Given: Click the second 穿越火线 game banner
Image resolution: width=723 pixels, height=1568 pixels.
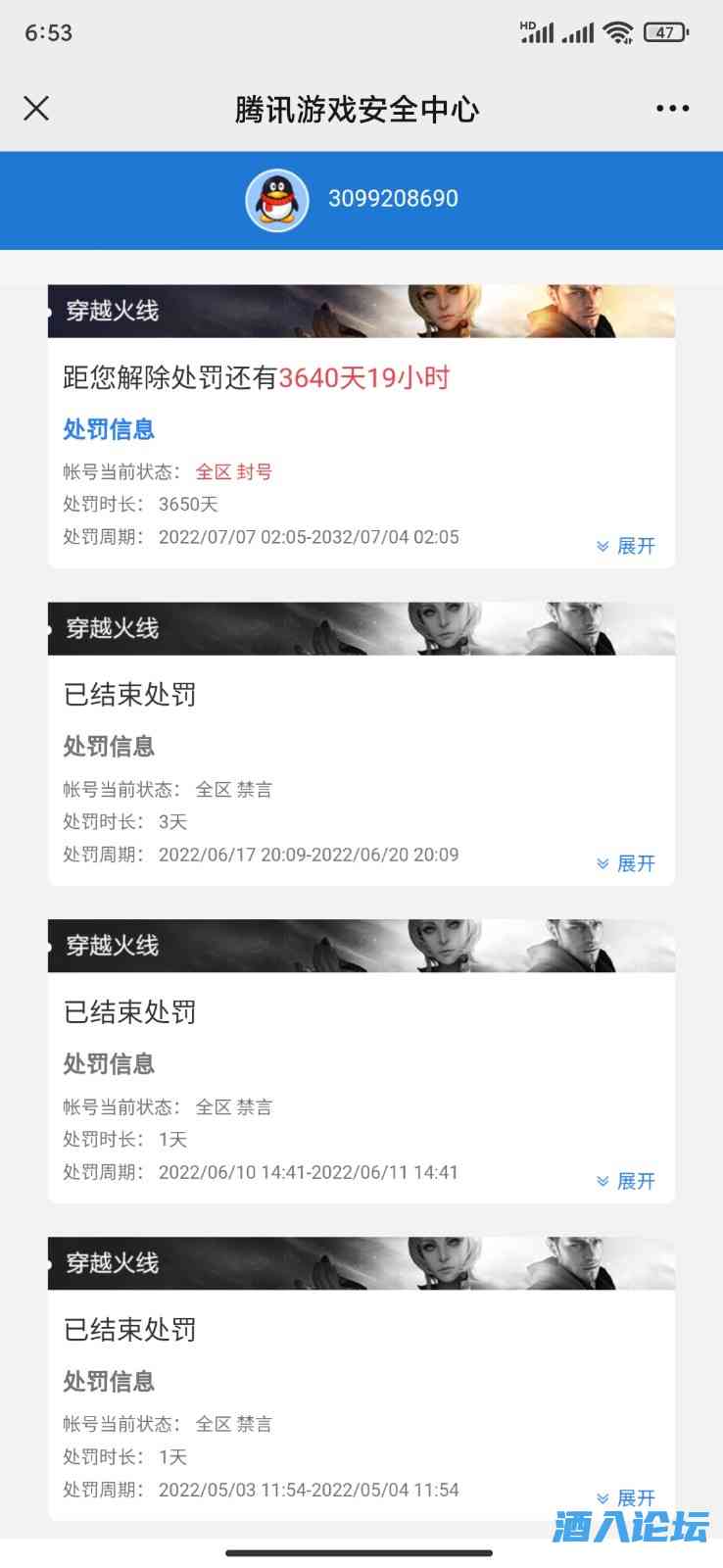Looking at the screenshot, I should coord(361,628).
